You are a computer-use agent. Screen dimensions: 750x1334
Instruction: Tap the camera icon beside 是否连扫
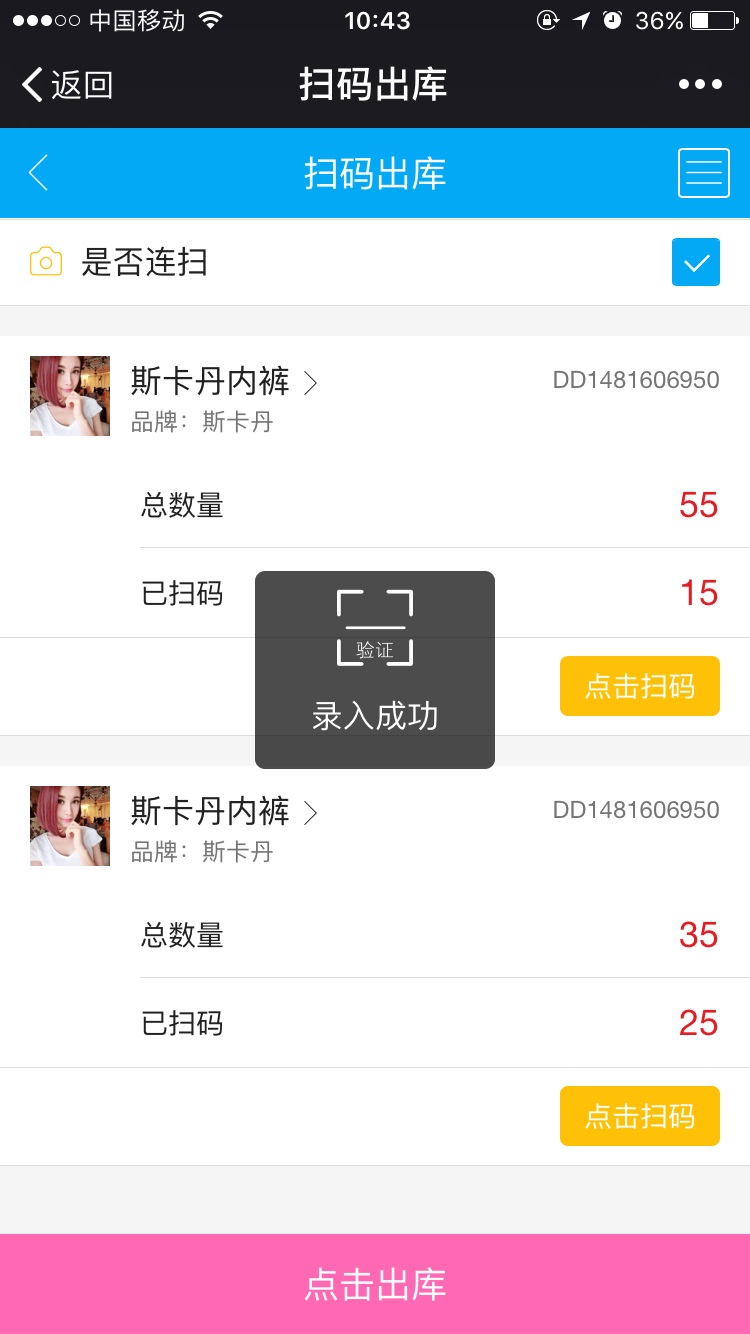tap(46, 262)
